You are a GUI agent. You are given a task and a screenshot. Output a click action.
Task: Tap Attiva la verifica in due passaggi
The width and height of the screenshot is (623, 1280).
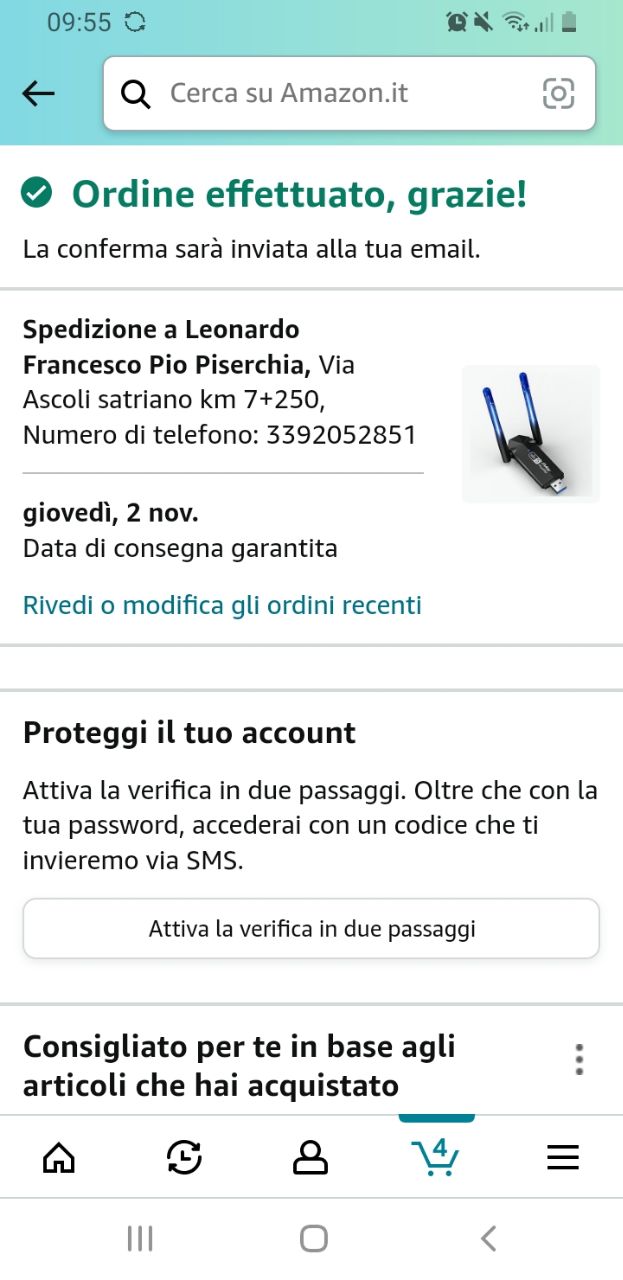[311, 929]
